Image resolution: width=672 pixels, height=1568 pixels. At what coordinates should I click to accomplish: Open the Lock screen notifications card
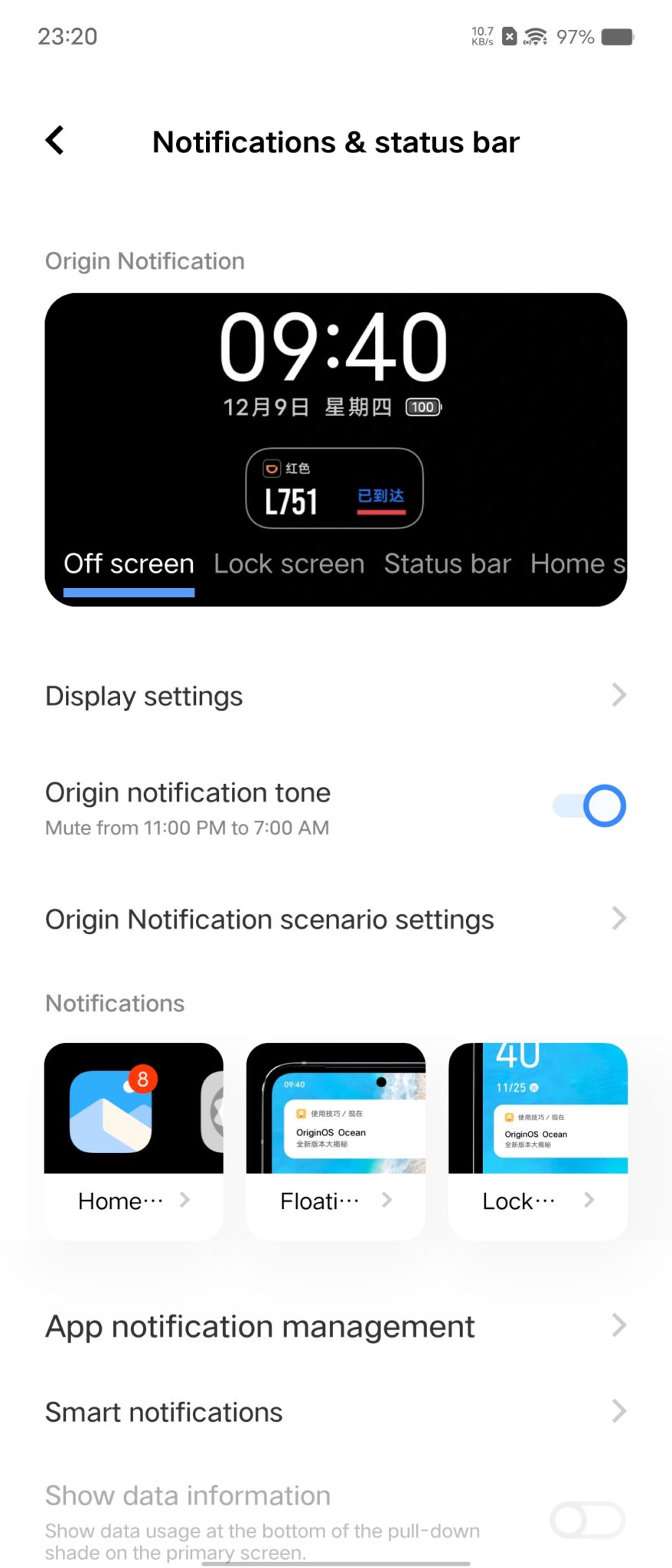coord(537,1140)
